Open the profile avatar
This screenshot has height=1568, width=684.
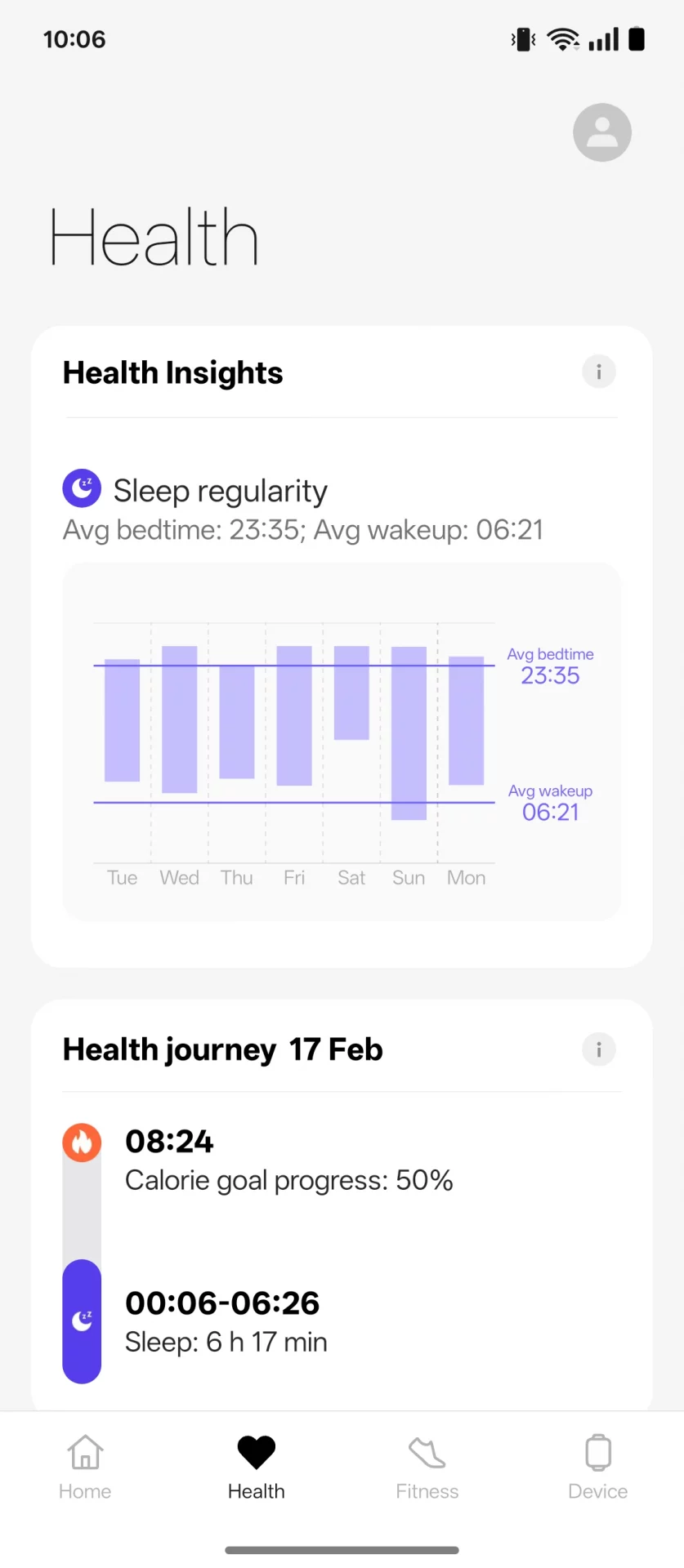click(602, 132)
